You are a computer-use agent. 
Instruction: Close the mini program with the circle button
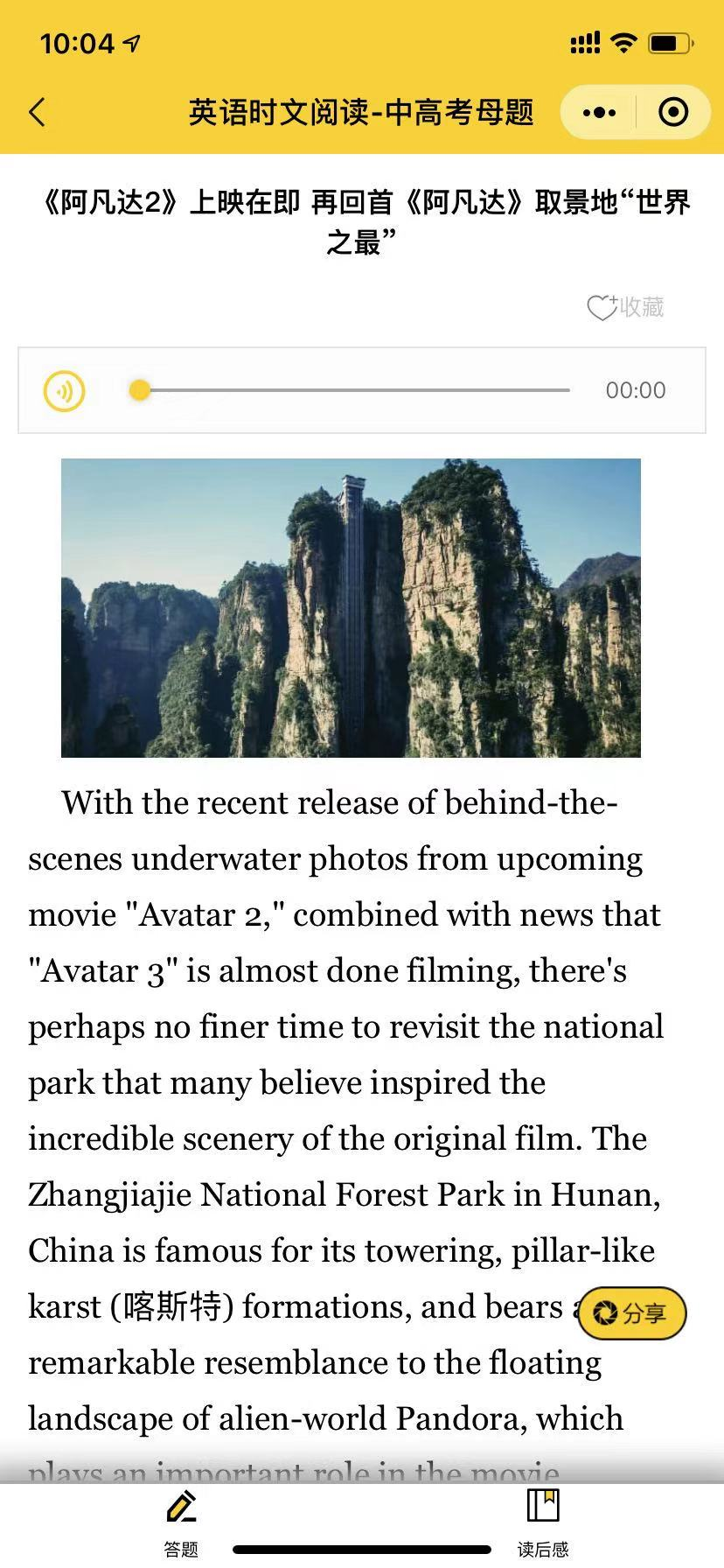pos(672,112)
